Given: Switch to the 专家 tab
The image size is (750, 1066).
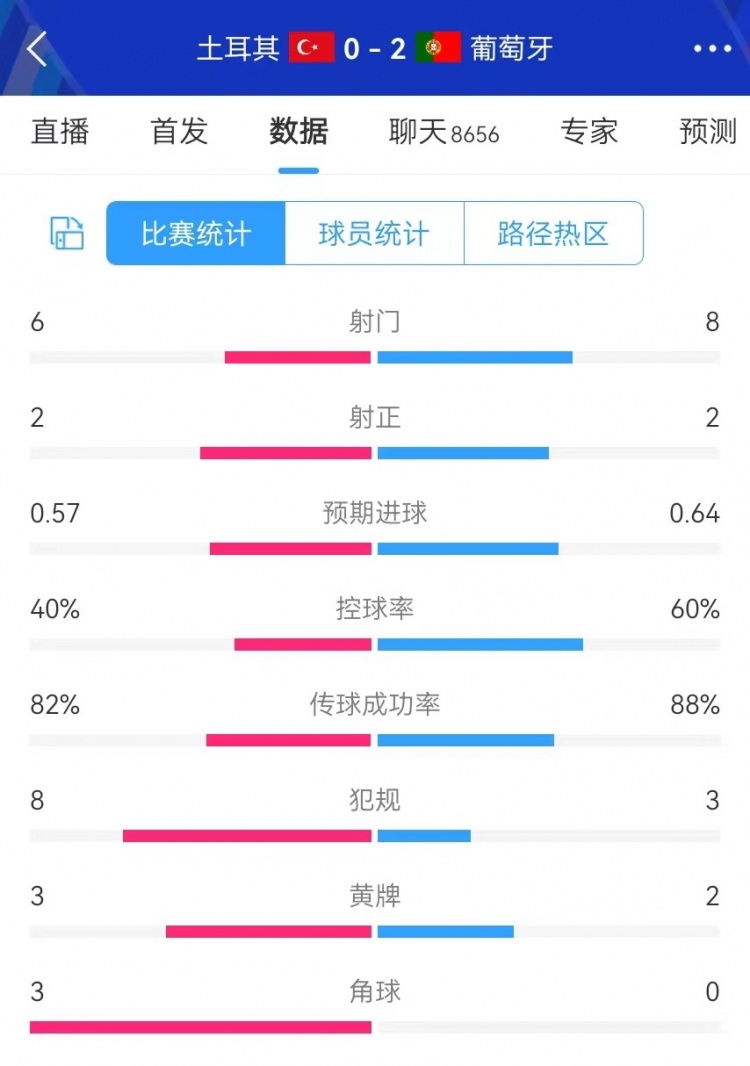Looking at the screenshot, I should (x=589, y=131).
